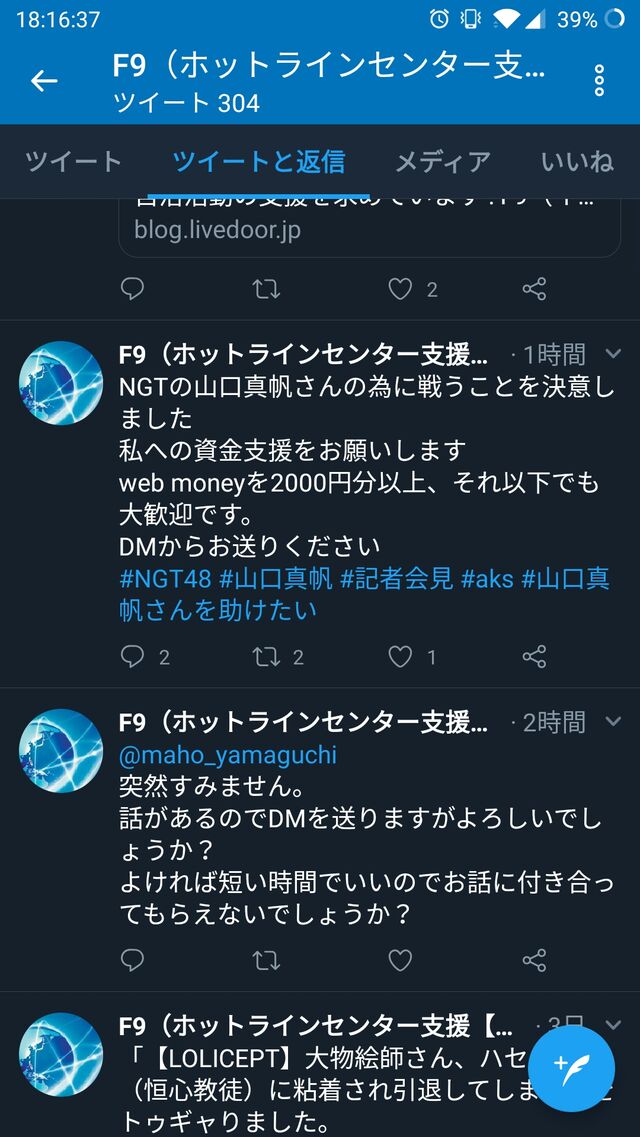This screenshot has height=1137, width=640.
Task: Open the @maho_yamaguchi mention
Action: [227, 756]
